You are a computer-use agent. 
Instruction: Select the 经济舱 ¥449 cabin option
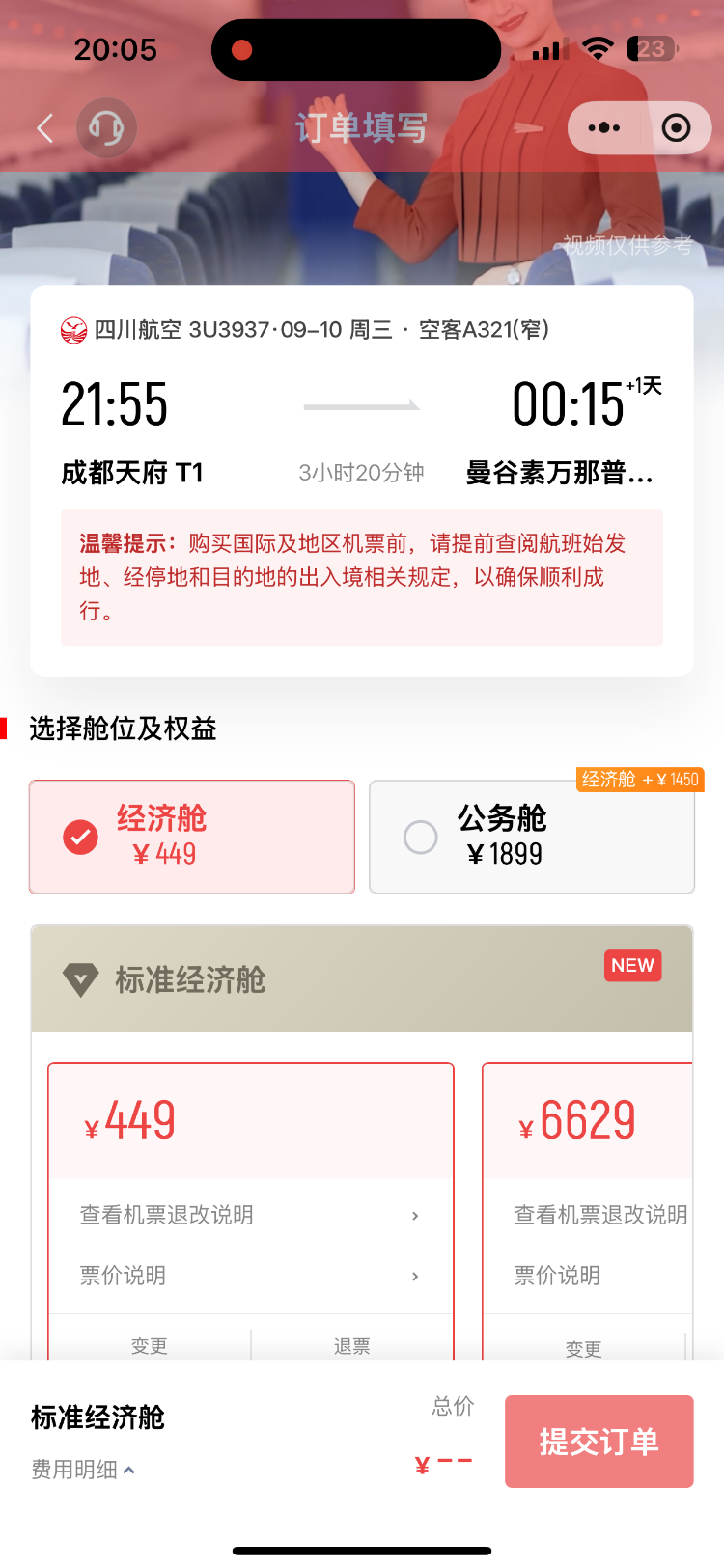tap(192, 837)
